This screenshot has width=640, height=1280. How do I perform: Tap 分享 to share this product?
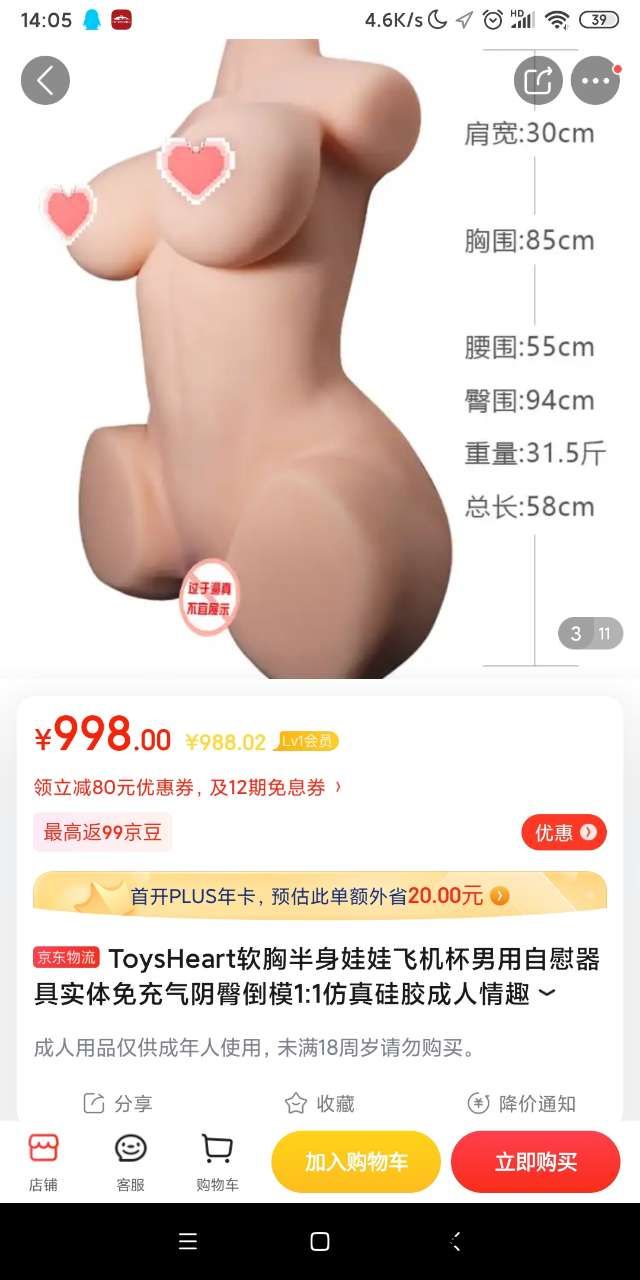point(118,1103)
